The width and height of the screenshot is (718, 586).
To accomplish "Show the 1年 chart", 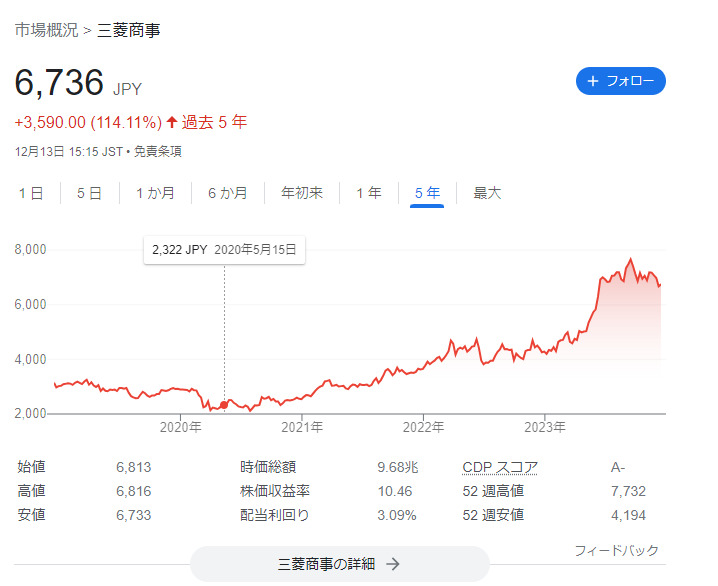I will (368, 193).
